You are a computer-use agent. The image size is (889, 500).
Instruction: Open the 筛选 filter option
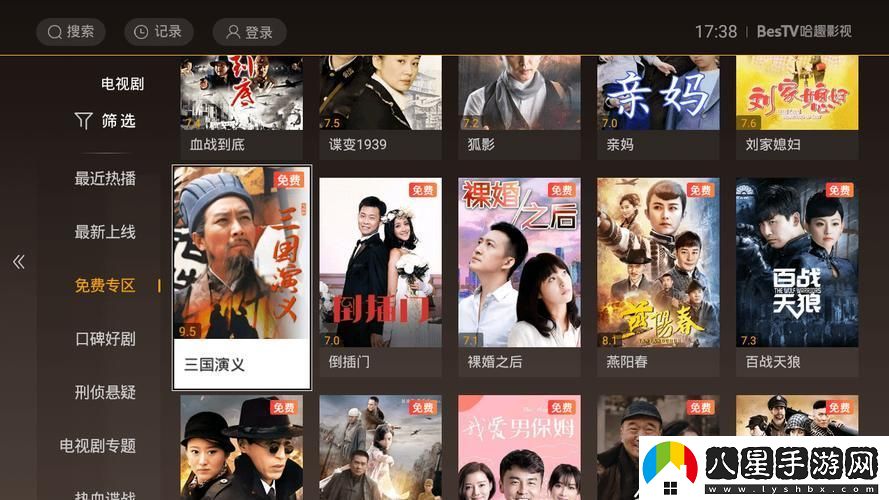pos(106,121)
